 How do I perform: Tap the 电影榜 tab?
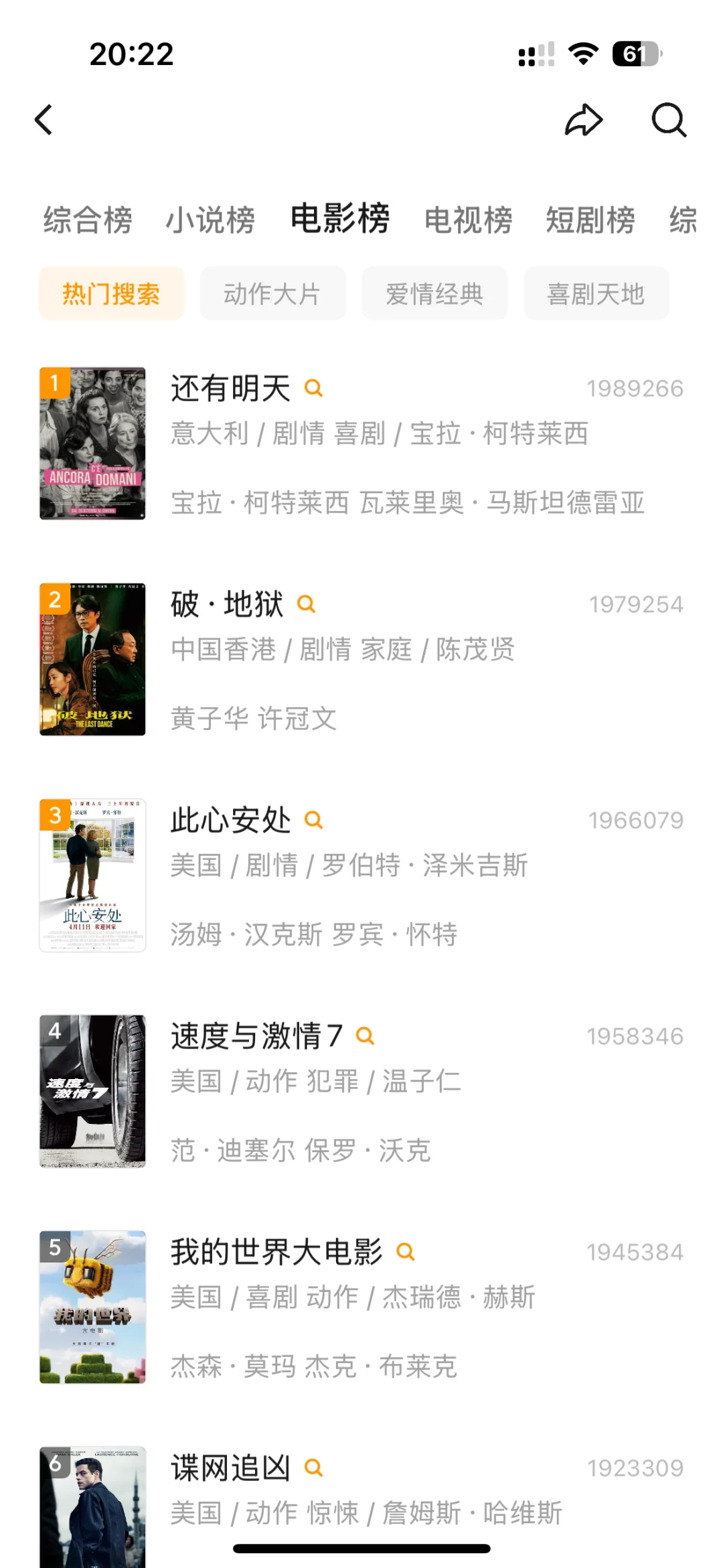tap(339, 219)
